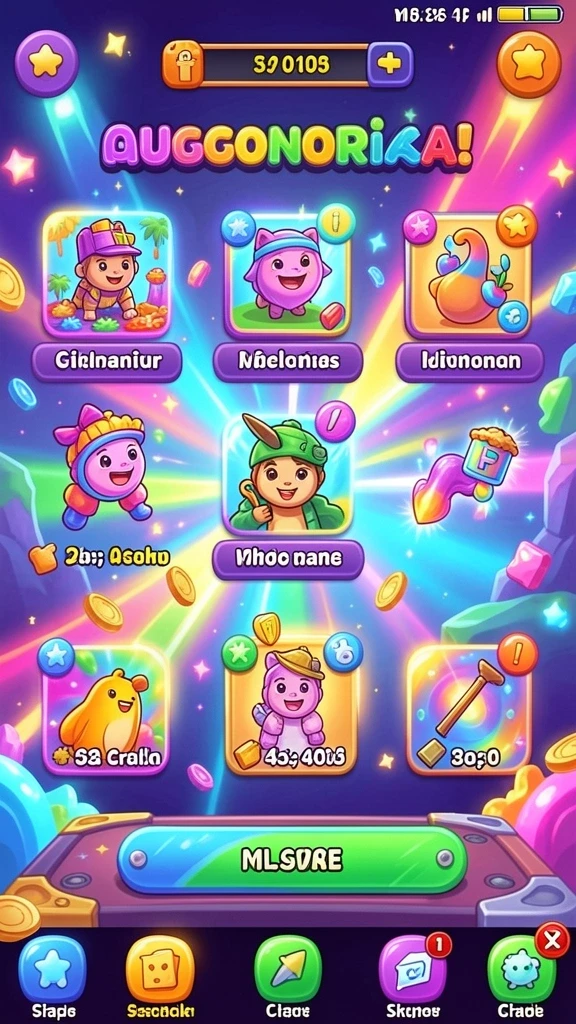The image size is (576, 1024).
Task: Open the orange star button at top
Action: 528,64
